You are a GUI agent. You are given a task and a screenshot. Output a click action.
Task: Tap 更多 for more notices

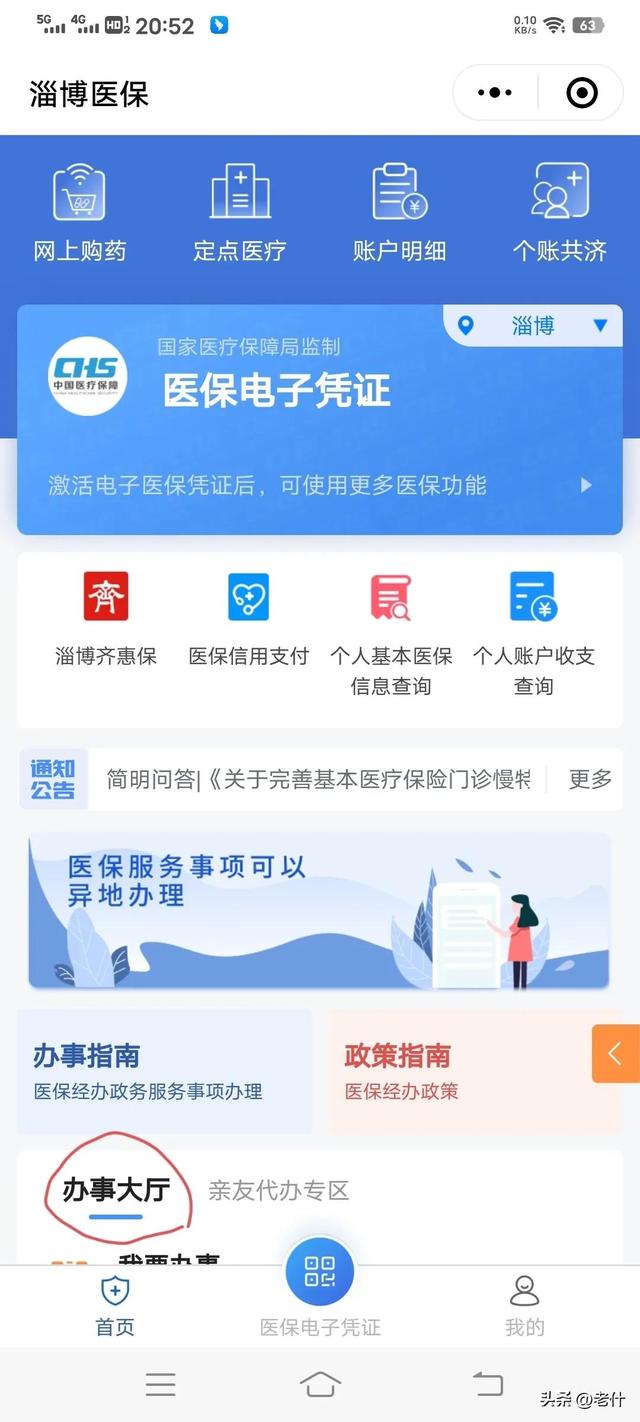pos(590,779)
